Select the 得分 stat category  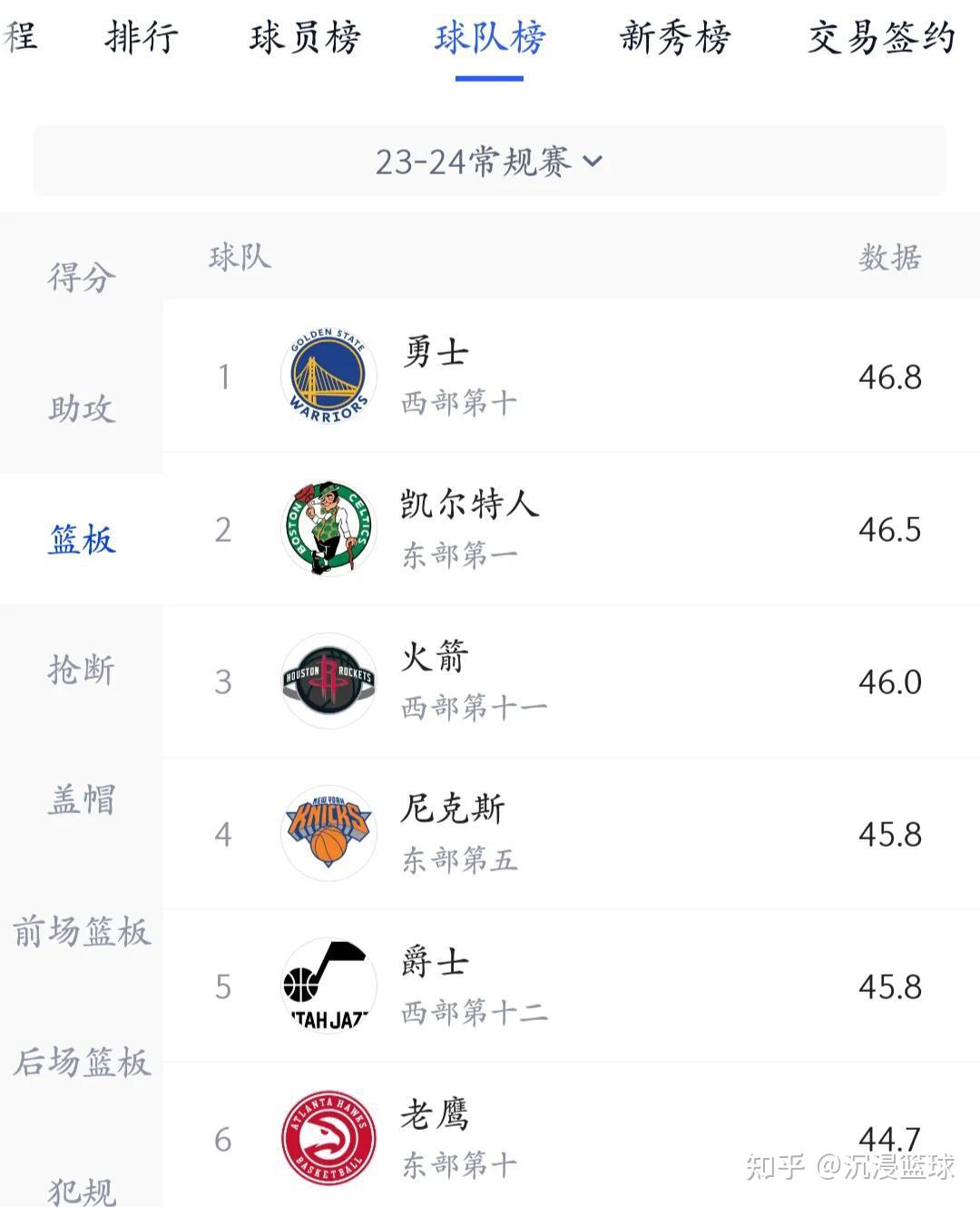[x=82, y=277]
